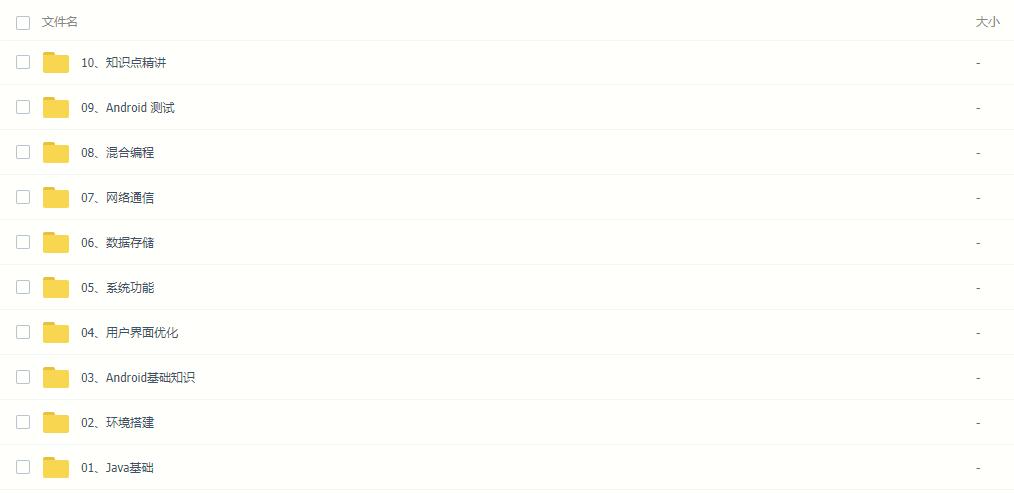This screenshot has height=493, width=1014.
Task: Open the 08、混合编程 folder
Action: [x=117, y=153]
